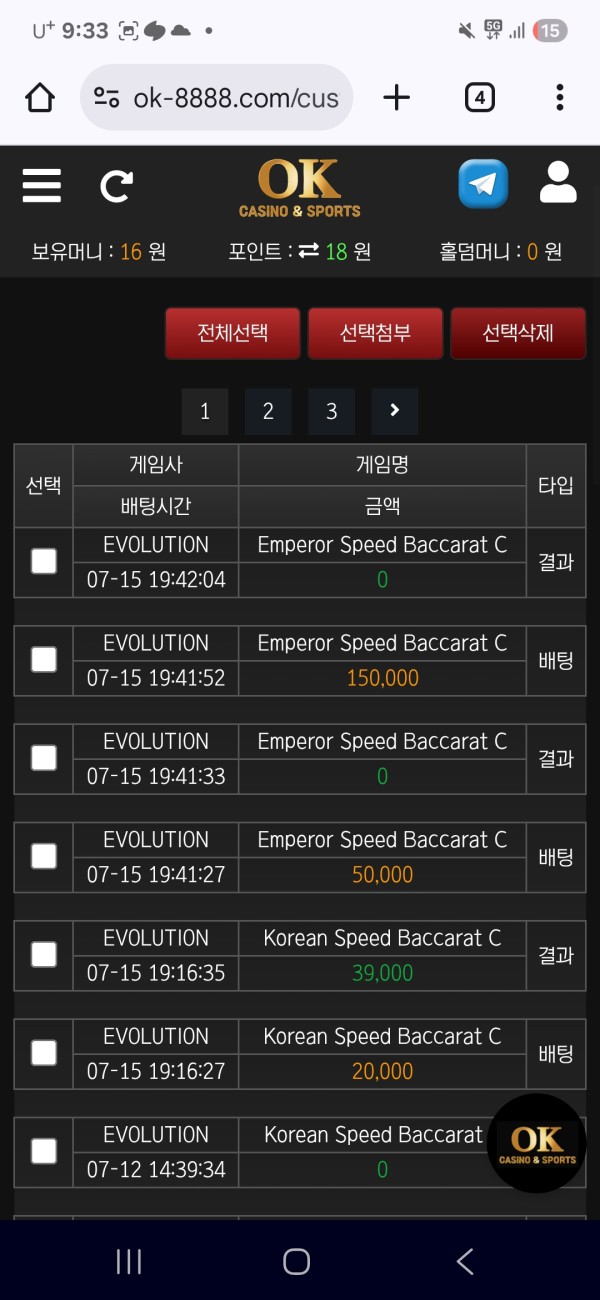Open the browser overflow menu

point(559,97)
